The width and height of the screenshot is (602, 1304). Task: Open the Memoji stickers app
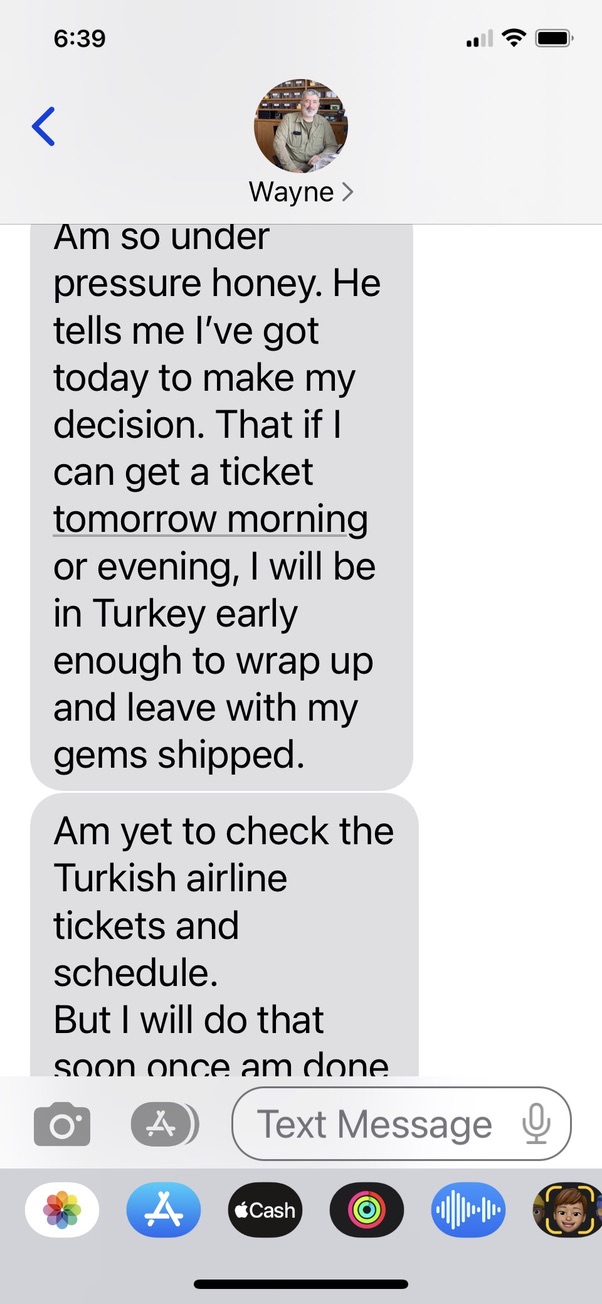(x=566, y=1210)
